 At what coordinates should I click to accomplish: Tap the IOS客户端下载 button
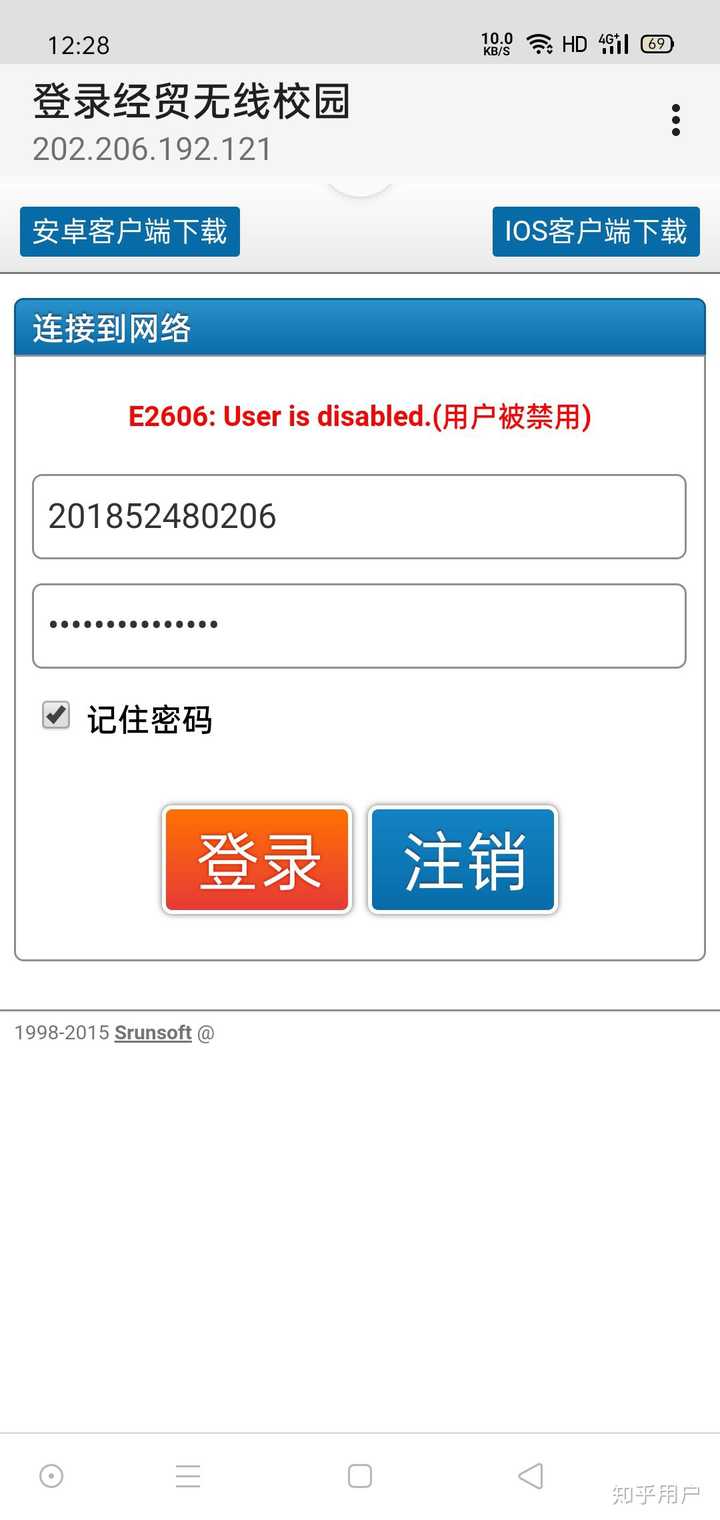(596, 232)
